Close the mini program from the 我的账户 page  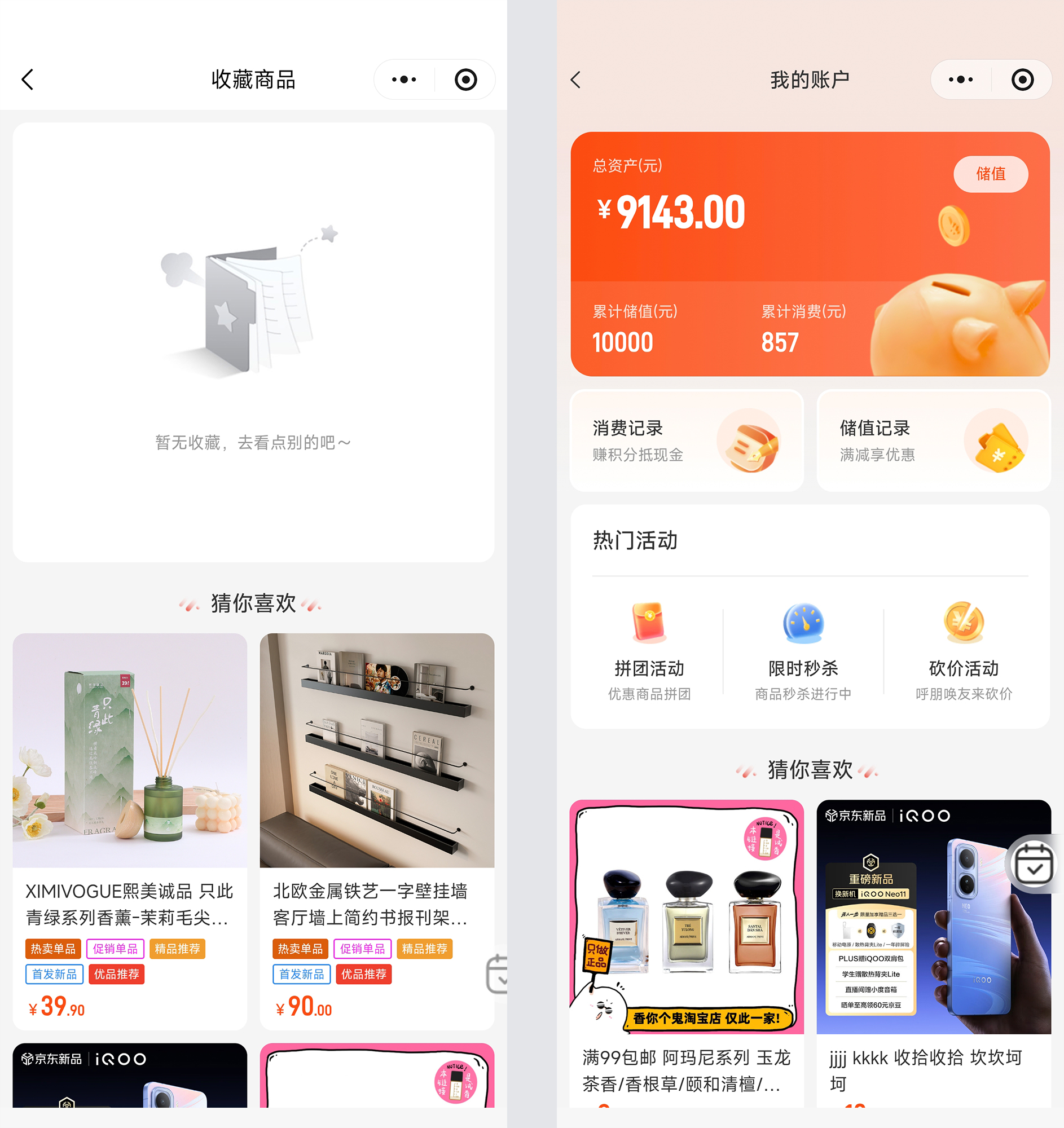1022,80
